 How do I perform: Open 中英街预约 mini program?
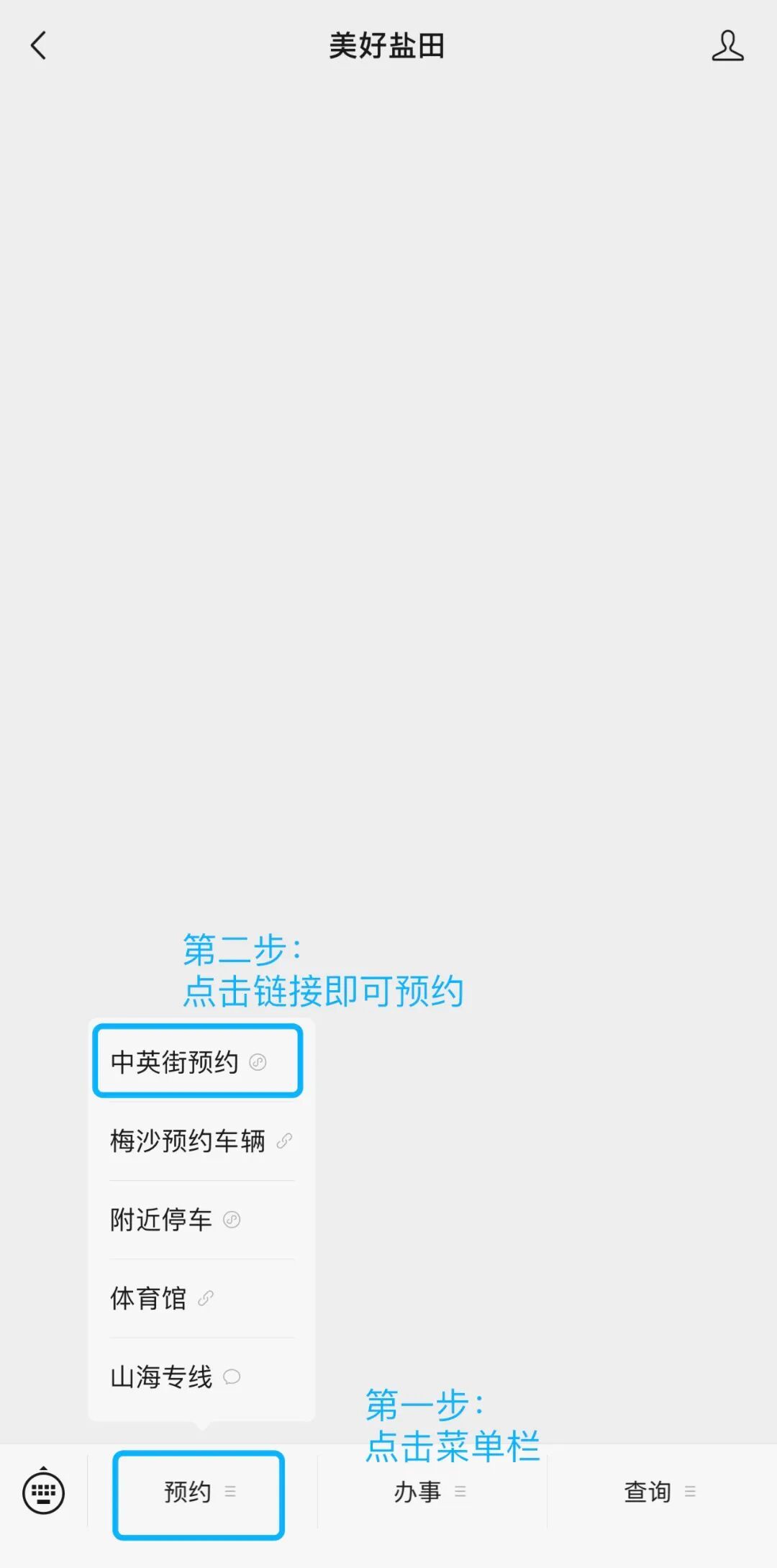(x=188, y=1062)
